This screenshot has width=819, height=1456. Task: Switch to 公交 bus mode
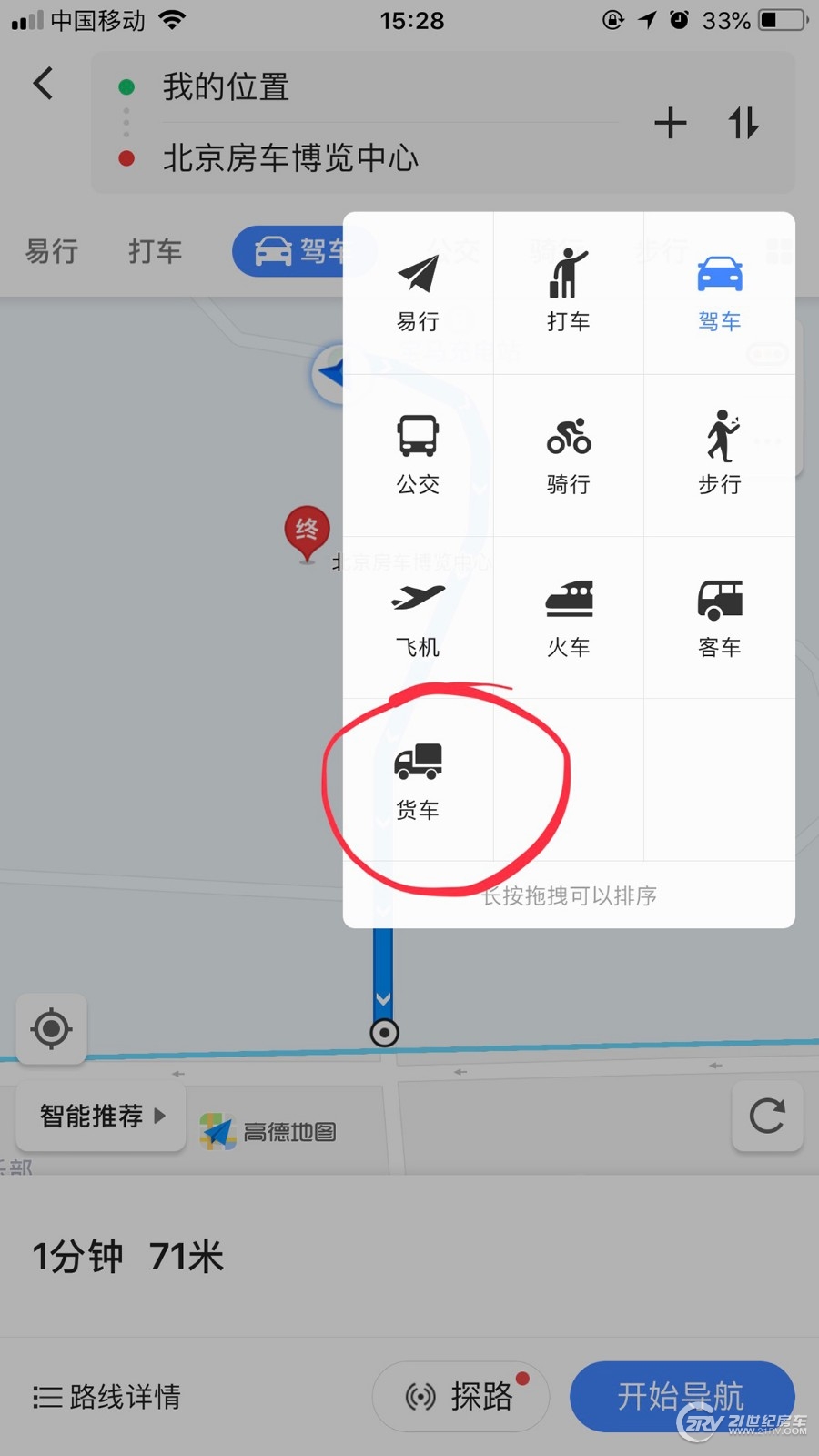[418, 455]
